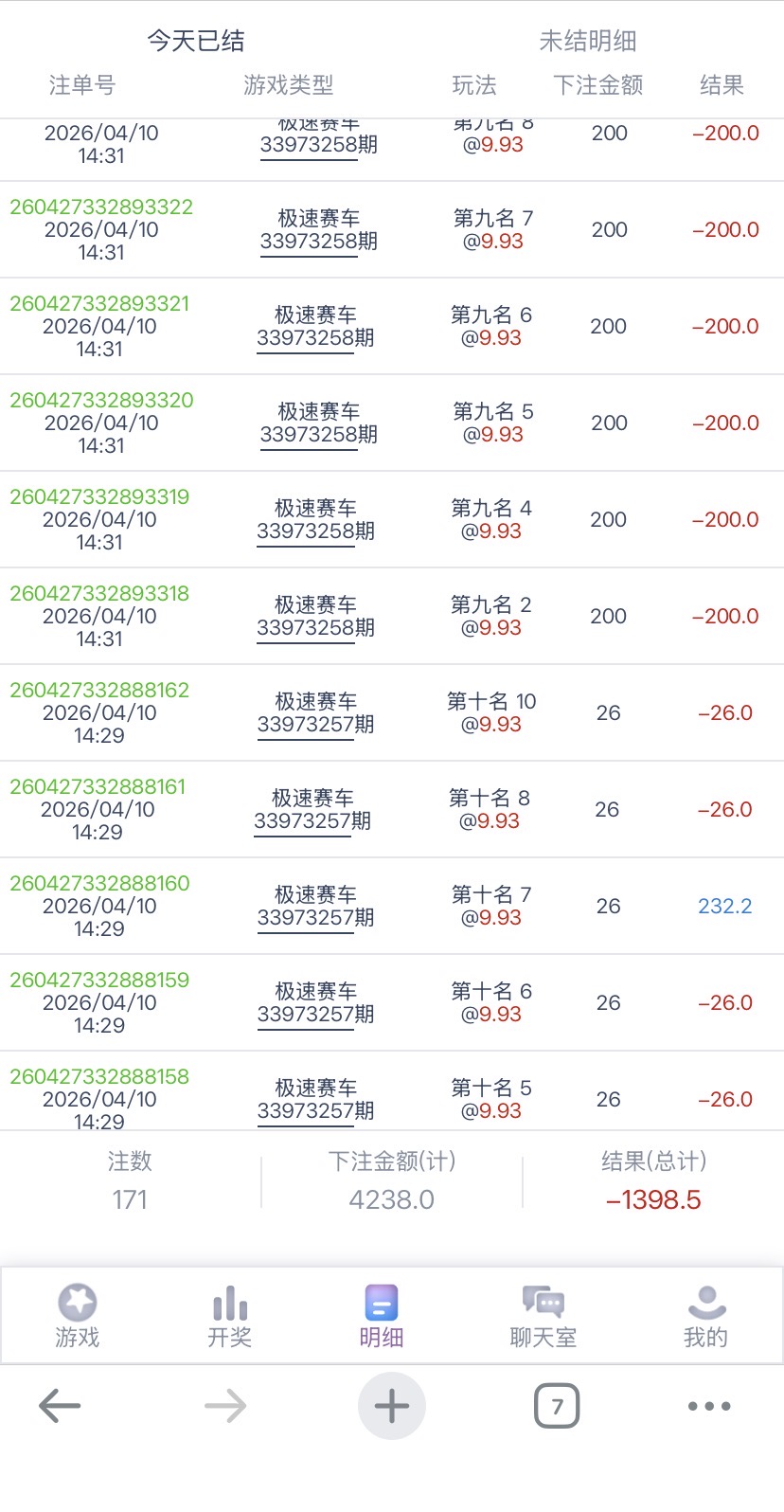The height and width of the screenshot is (1512, 784).
Task: Select the 明细 tab
Action: (382, 1316)
